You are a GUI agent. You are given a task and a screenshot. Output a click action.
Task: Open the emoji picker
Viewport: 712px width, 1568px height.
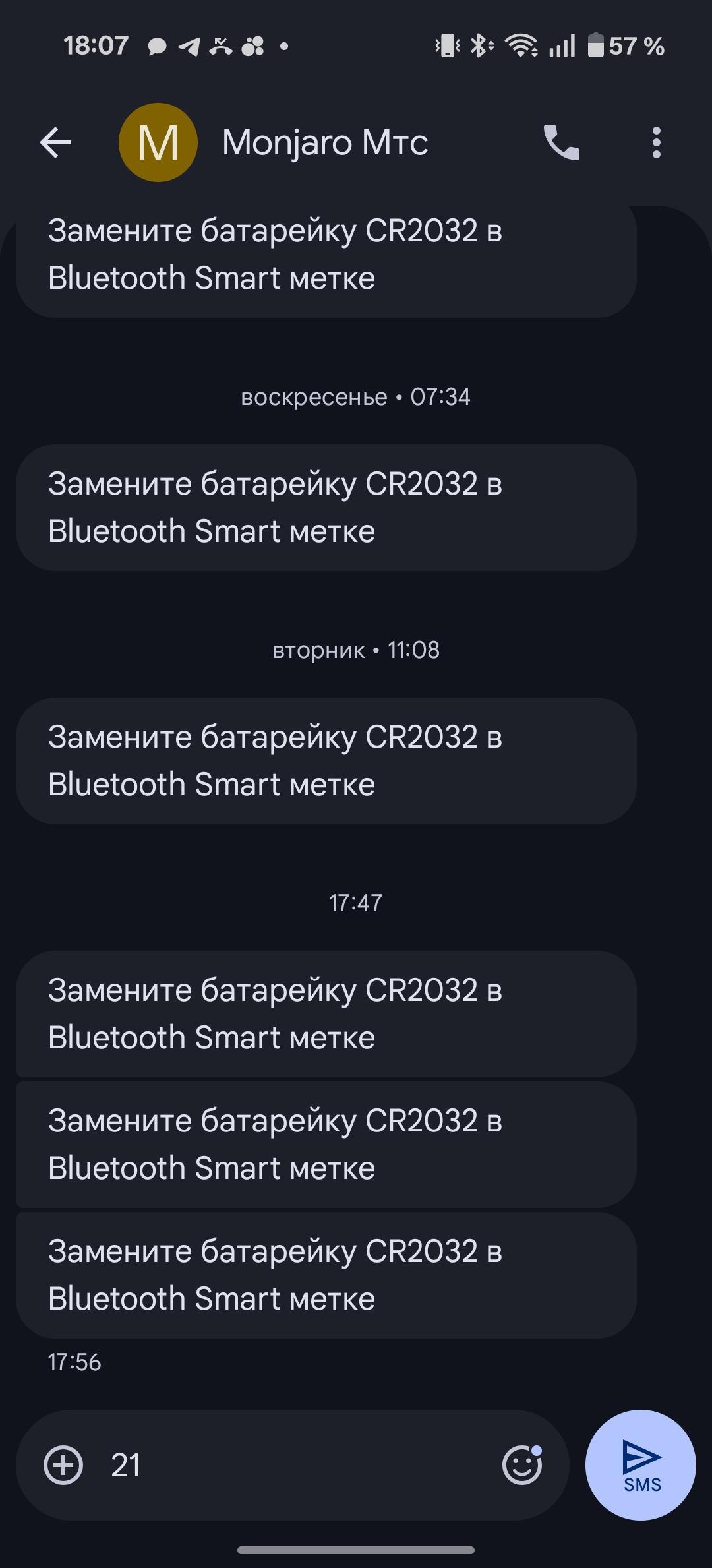pyautogui.click(x=522, y=1465)
